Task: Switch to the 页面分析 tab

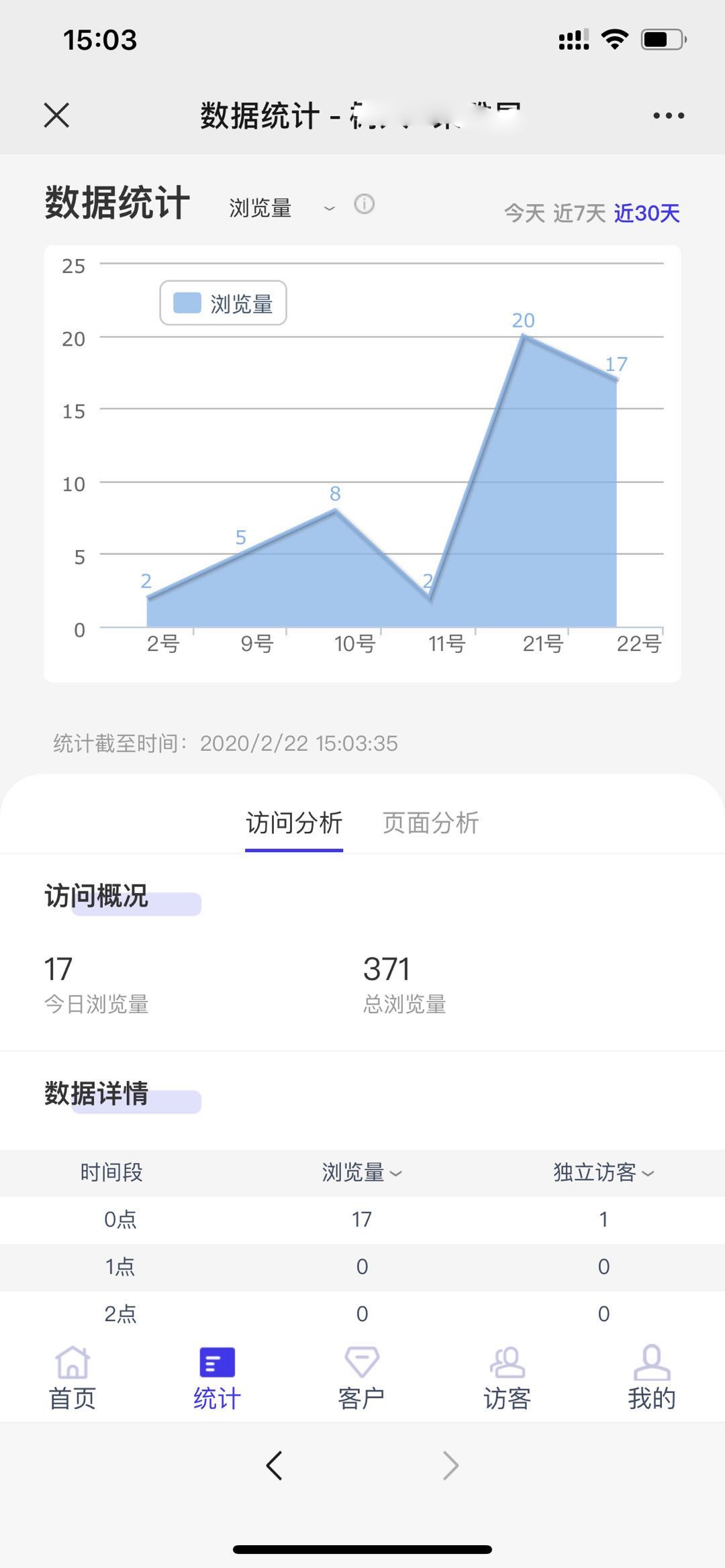Action: click(x=430, y=823)
